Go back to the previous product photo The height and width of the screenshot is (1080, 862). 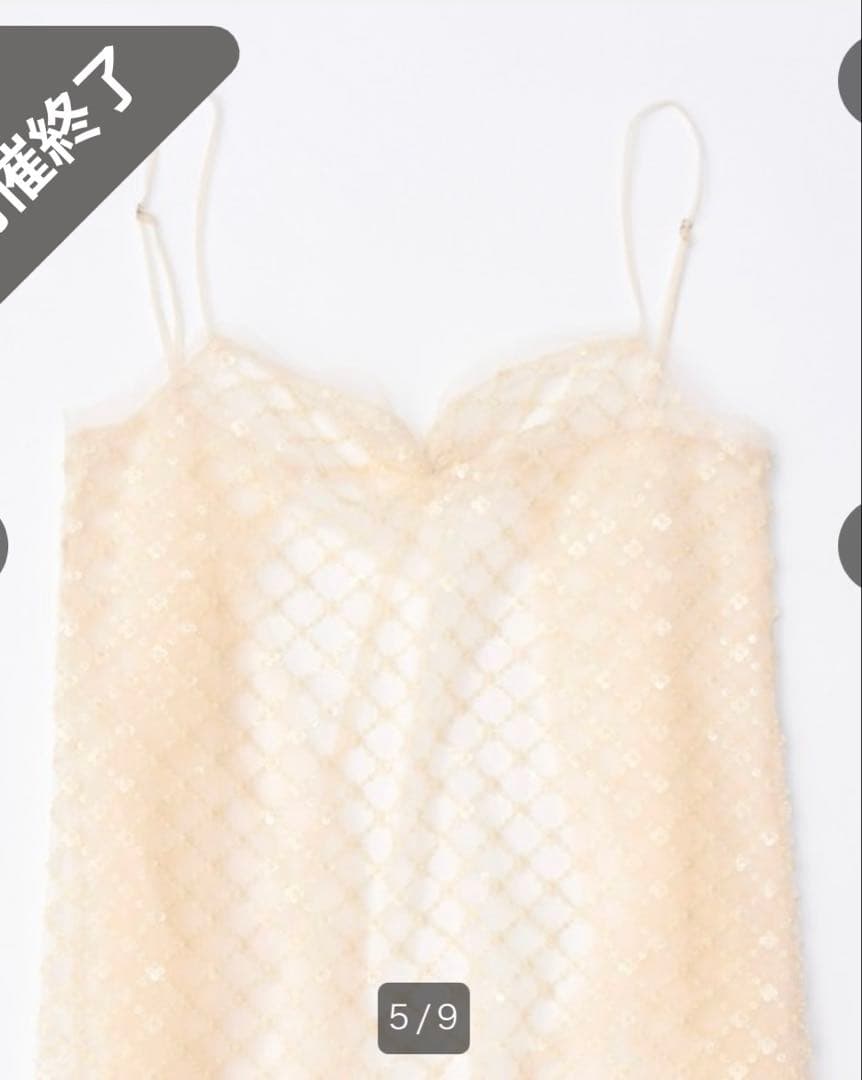tap(4, 545)
